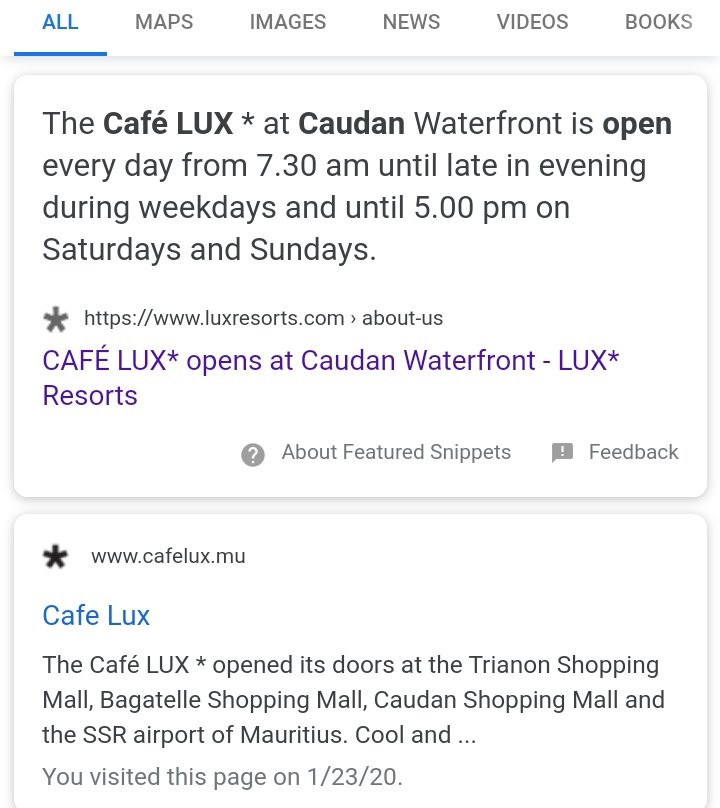This screenshot has height=808, width=720.
Task: Send Feedback on the featured snippet
Action: click(616, 453)
